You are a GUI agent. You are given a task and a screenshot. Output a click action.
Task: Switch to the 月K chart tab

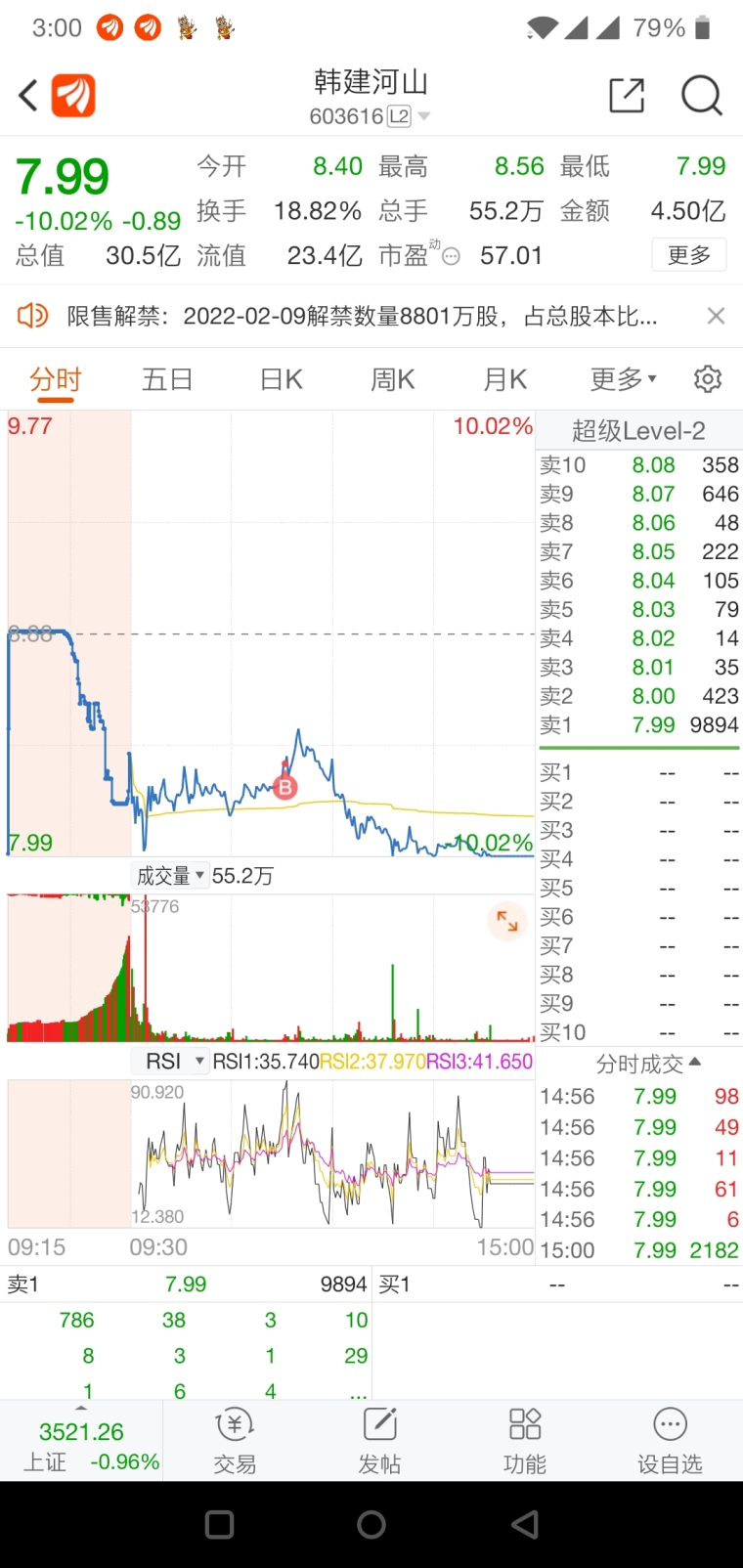pyautogui.click(x=505, y=379)
